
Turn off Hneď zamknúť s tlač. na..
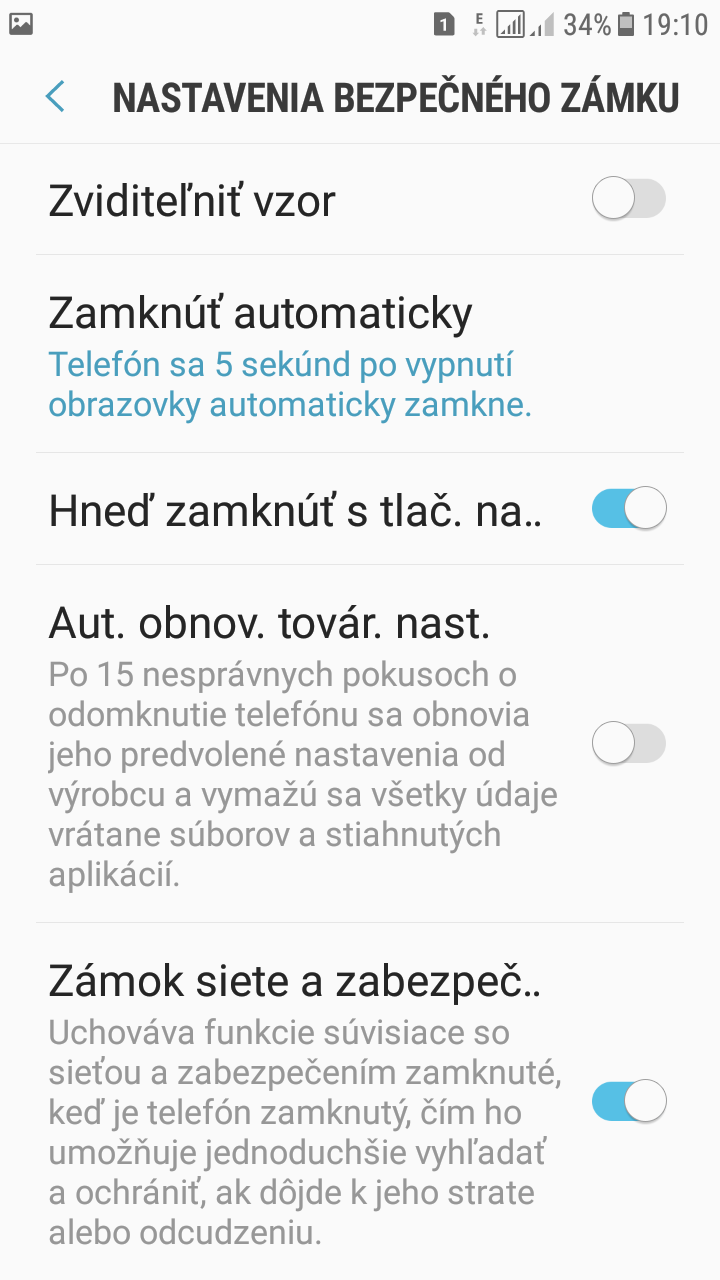coord(628,508)
